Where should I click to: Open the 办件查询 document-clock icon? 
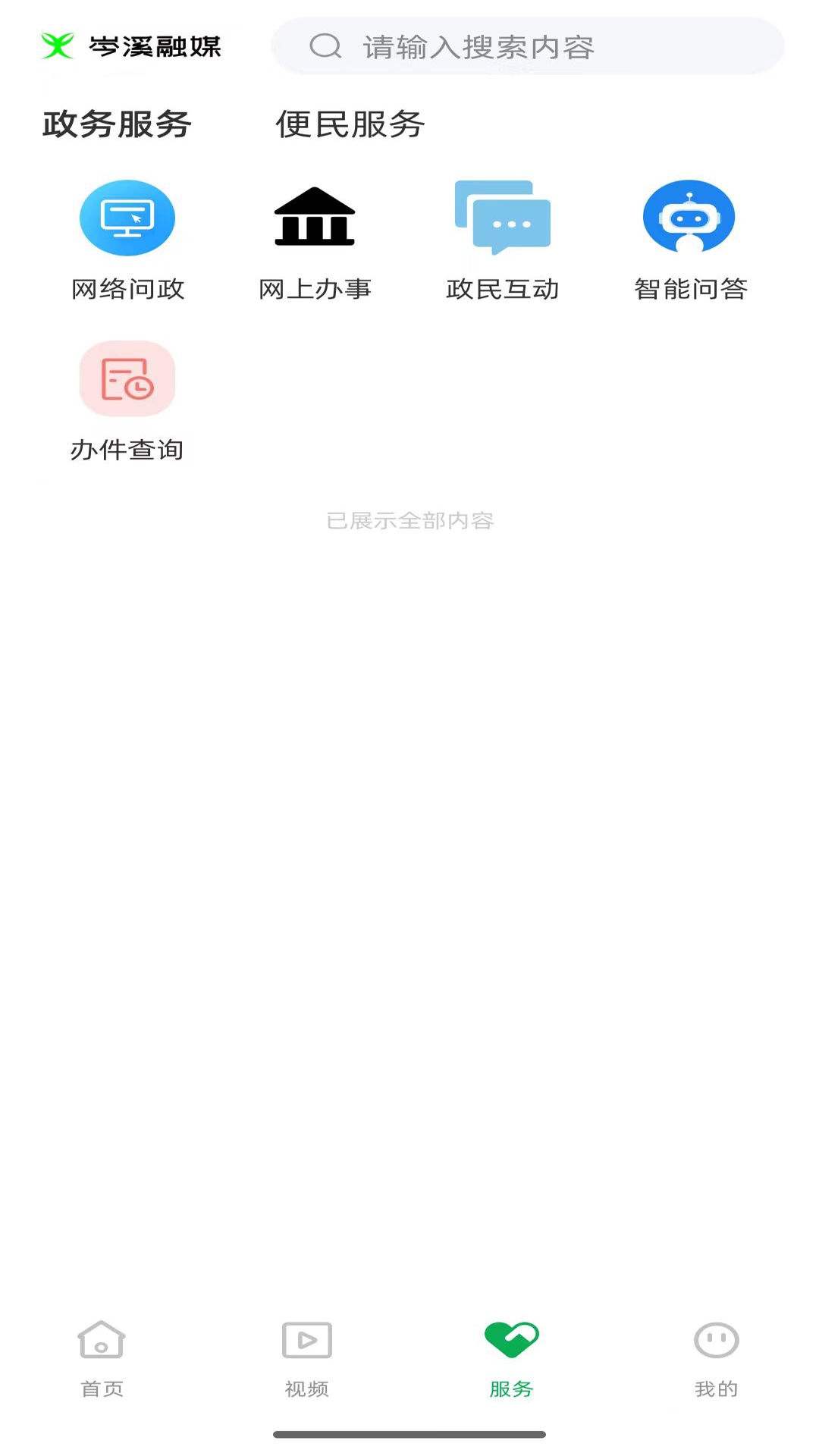127,379
